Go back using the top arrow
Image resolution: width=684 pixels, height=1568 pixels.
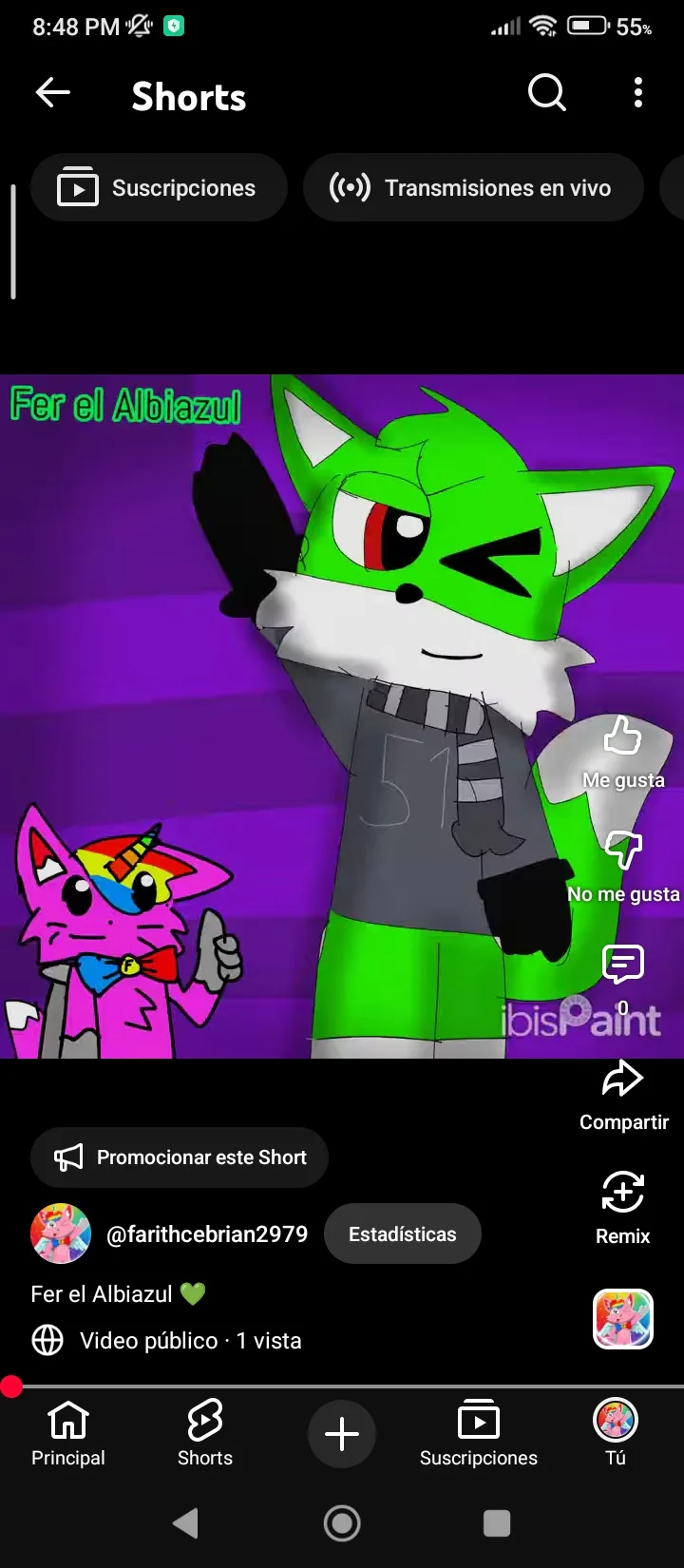coord(53,92)
